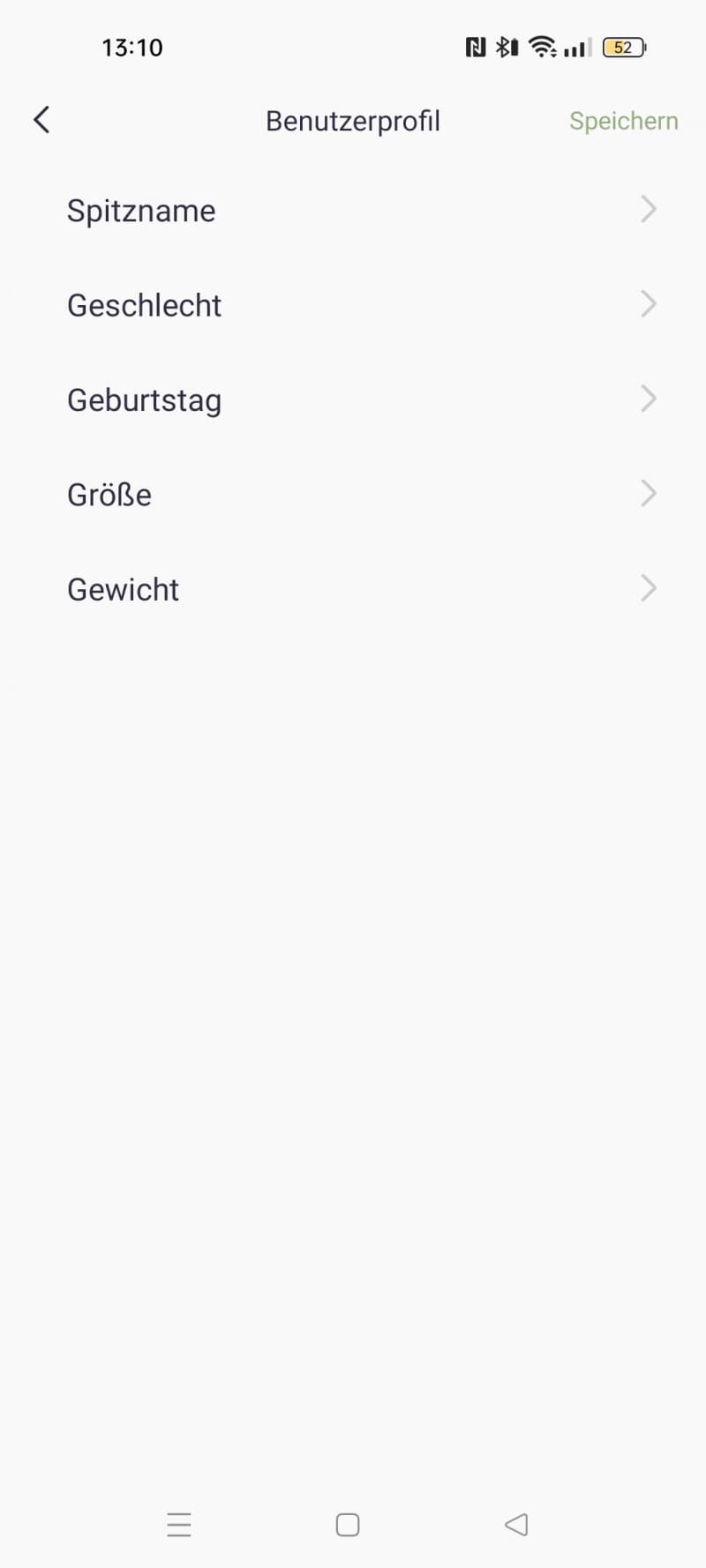The height and width of the screenshot is (1568, 706).
Task: Go back from Benutzerprofil screen
Action: point(41,120)
